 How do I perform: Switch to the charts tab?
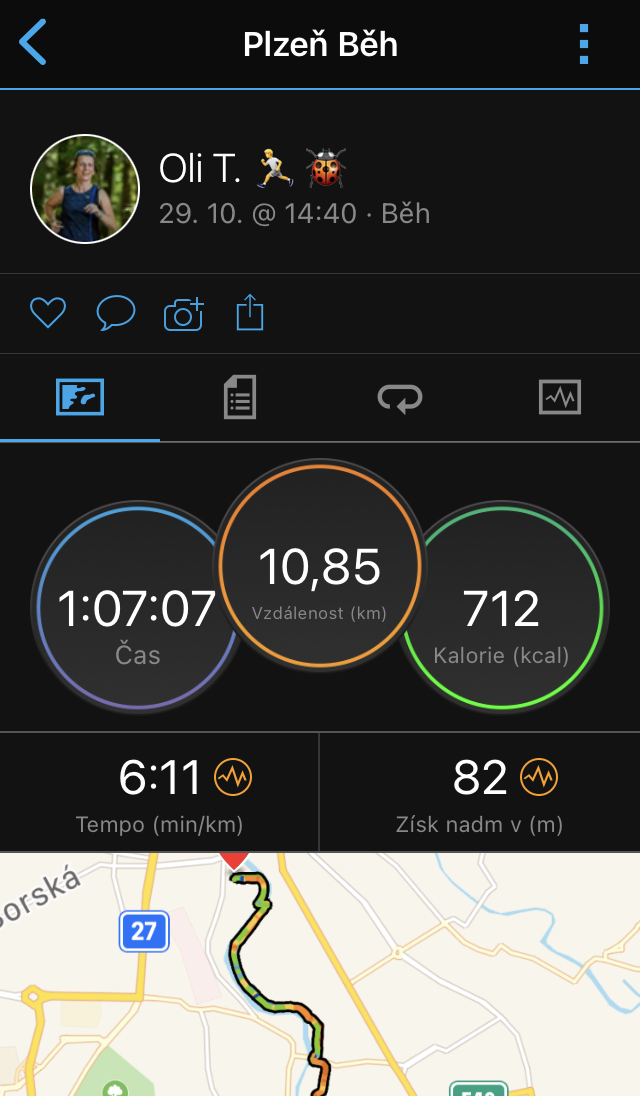click(560, 397)
